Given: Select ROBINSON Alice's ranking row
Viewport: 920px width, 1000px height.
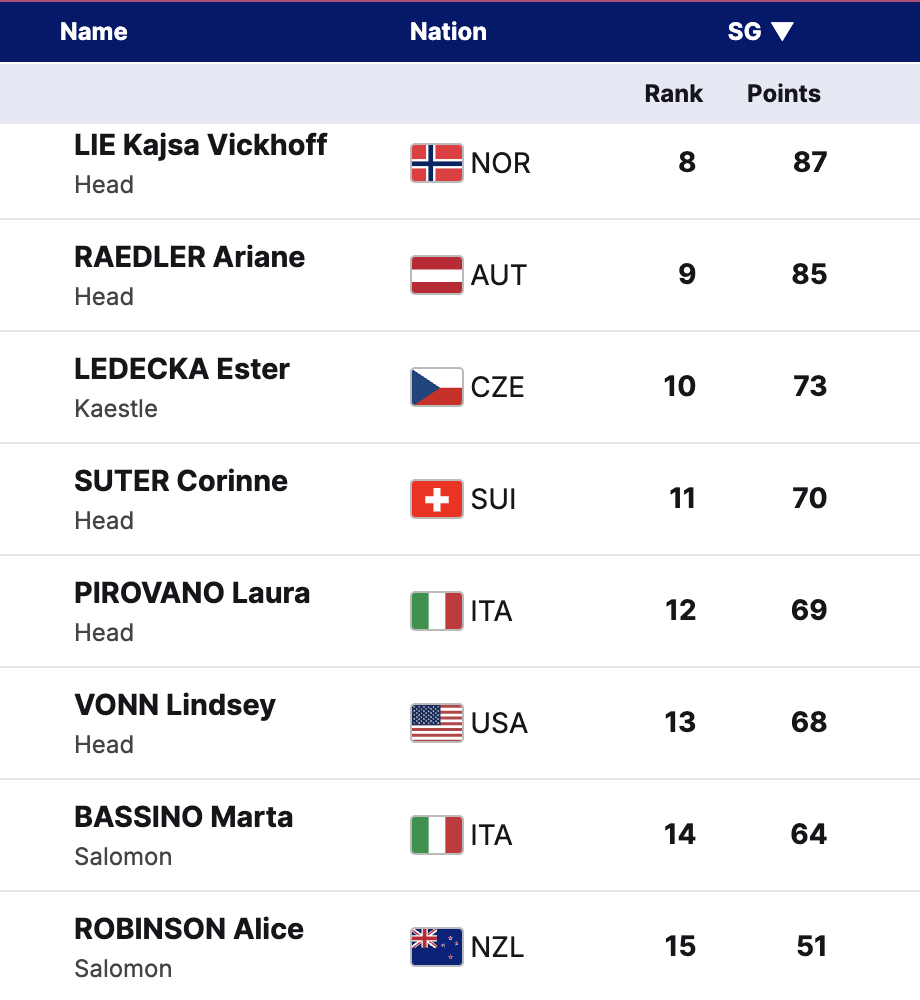Looking at the screenshot, I should (460, 946).
